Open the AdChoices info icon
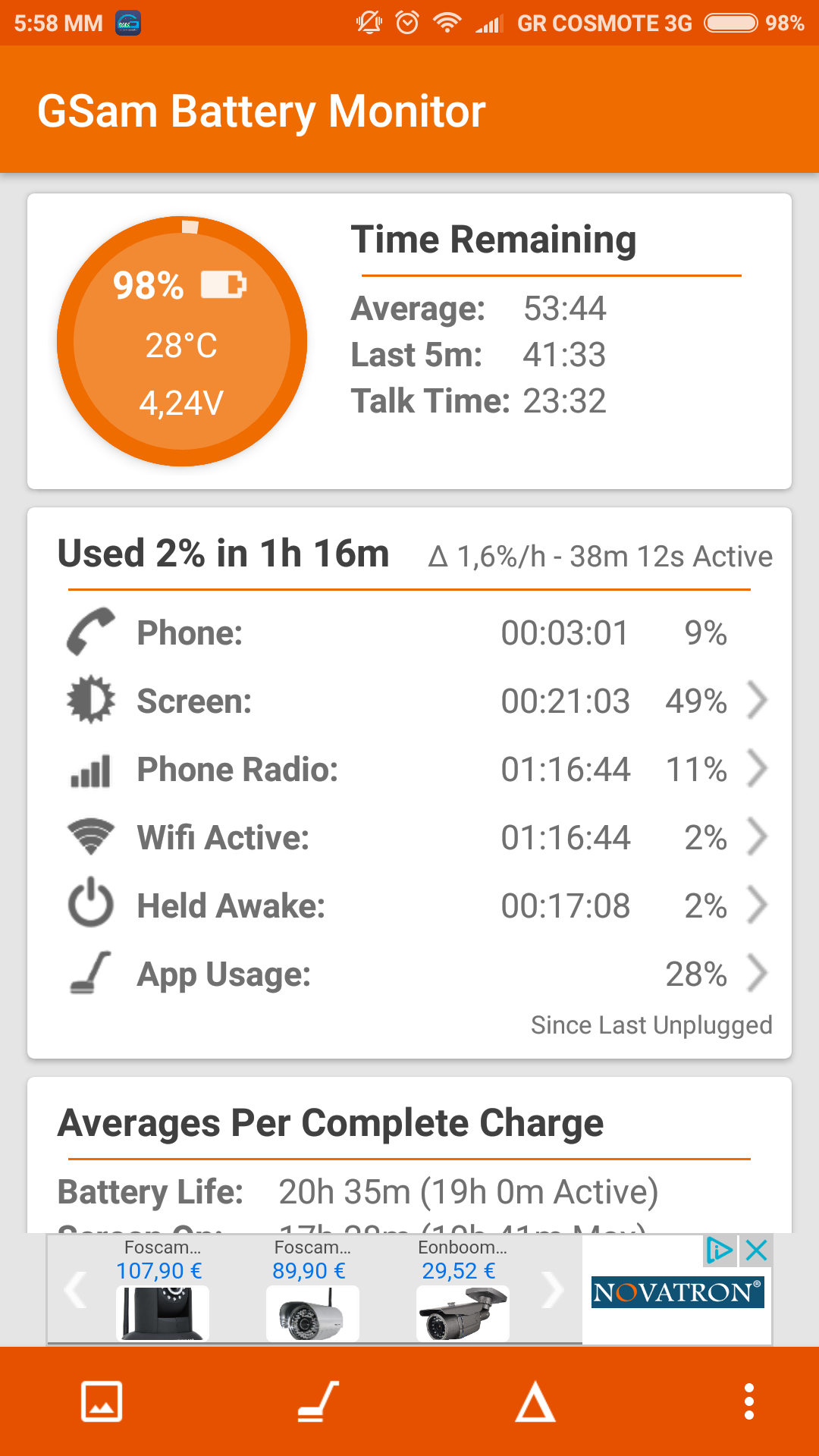 [718, 1250]
